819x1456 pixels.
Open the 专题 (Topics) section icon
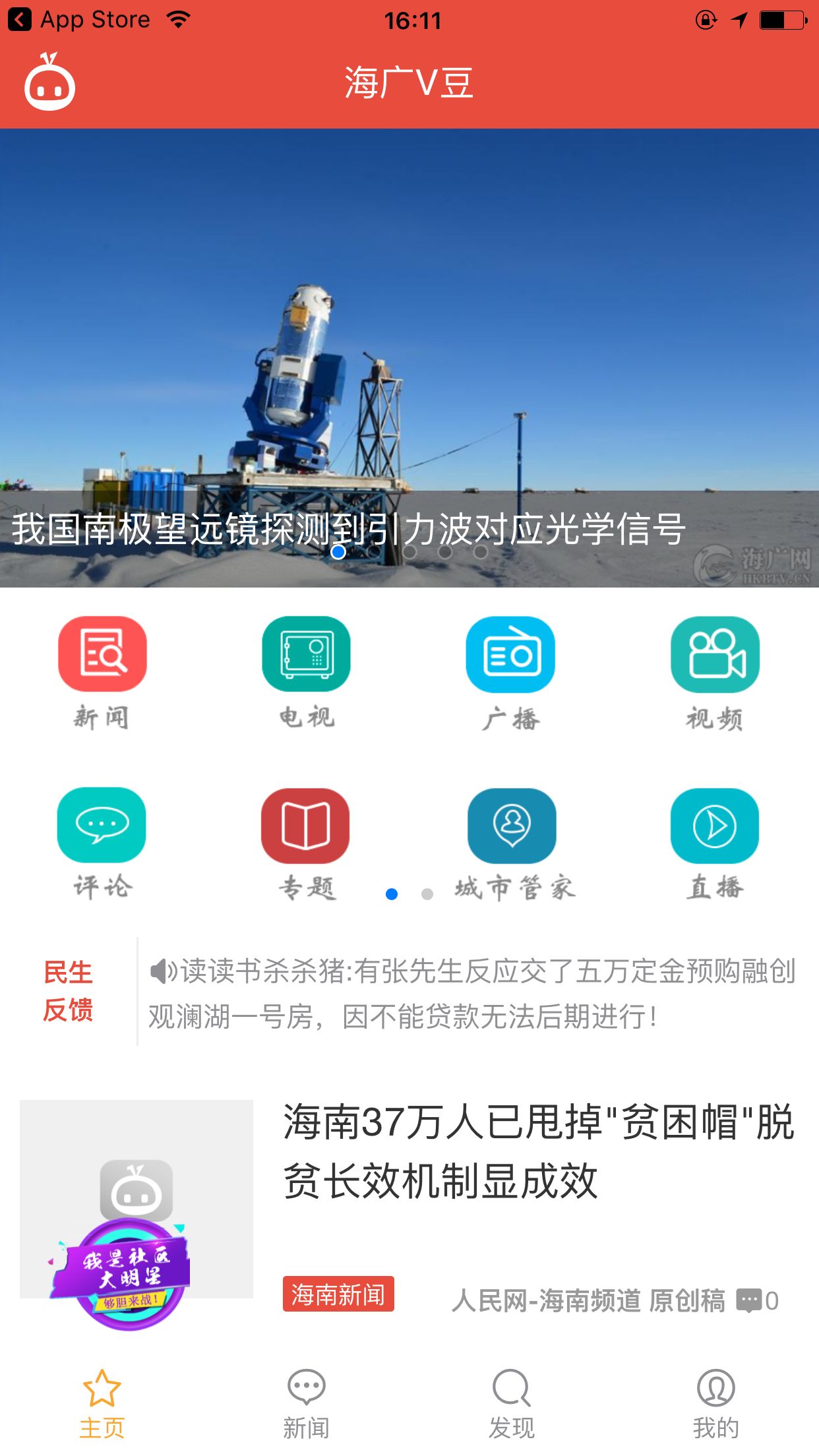[306, 828]
